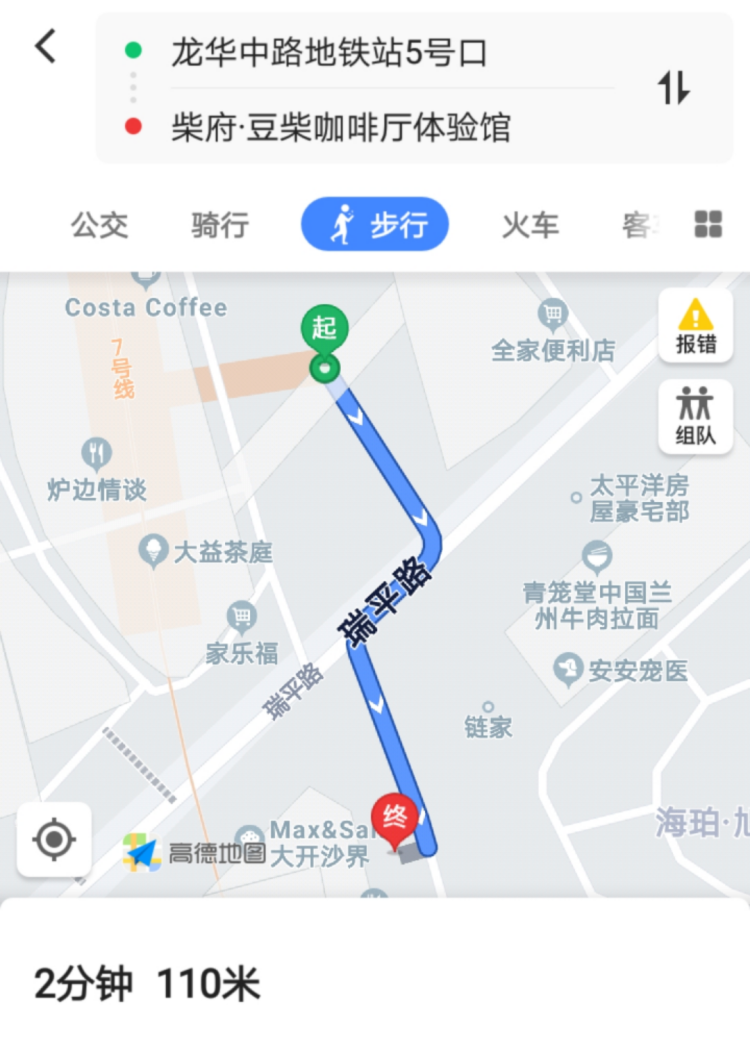The width and height of the screenshot is (750, 1054).
Task: Swap start and destination points
Action: coord(673,89)
